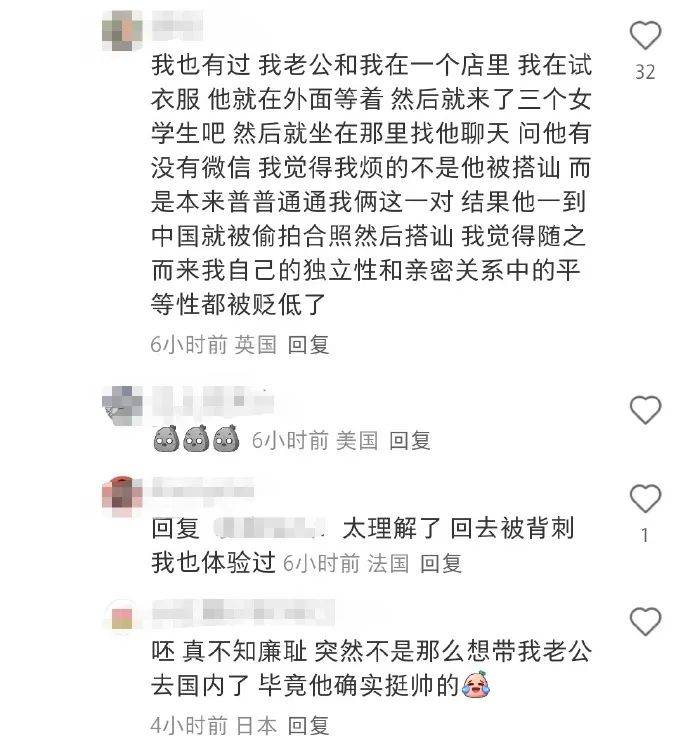The width and height of the screenshot is (690, 748).
Task: Like the 太理解了 comment from 法国
Action: [x=645, y=497]
